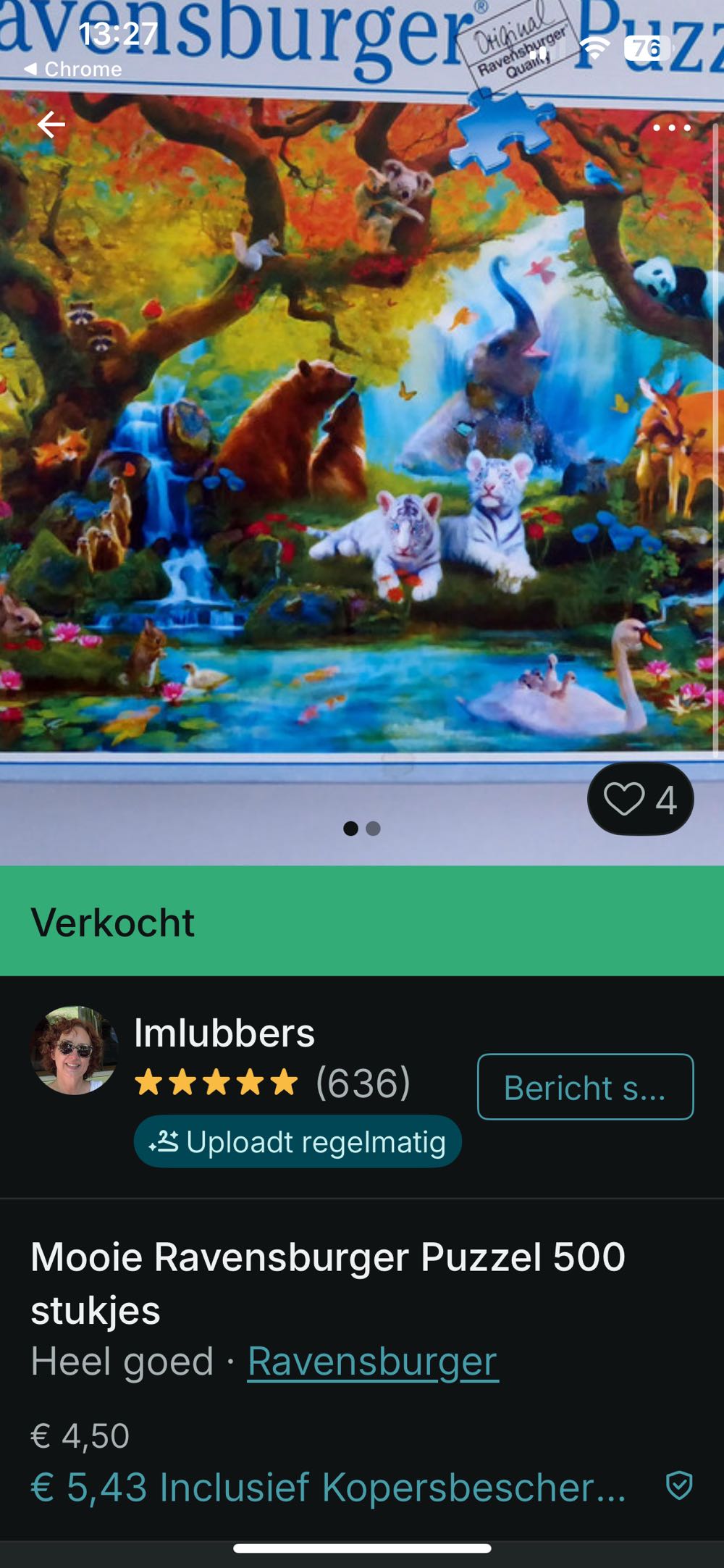Return to Chrome from the status bar

72,70
